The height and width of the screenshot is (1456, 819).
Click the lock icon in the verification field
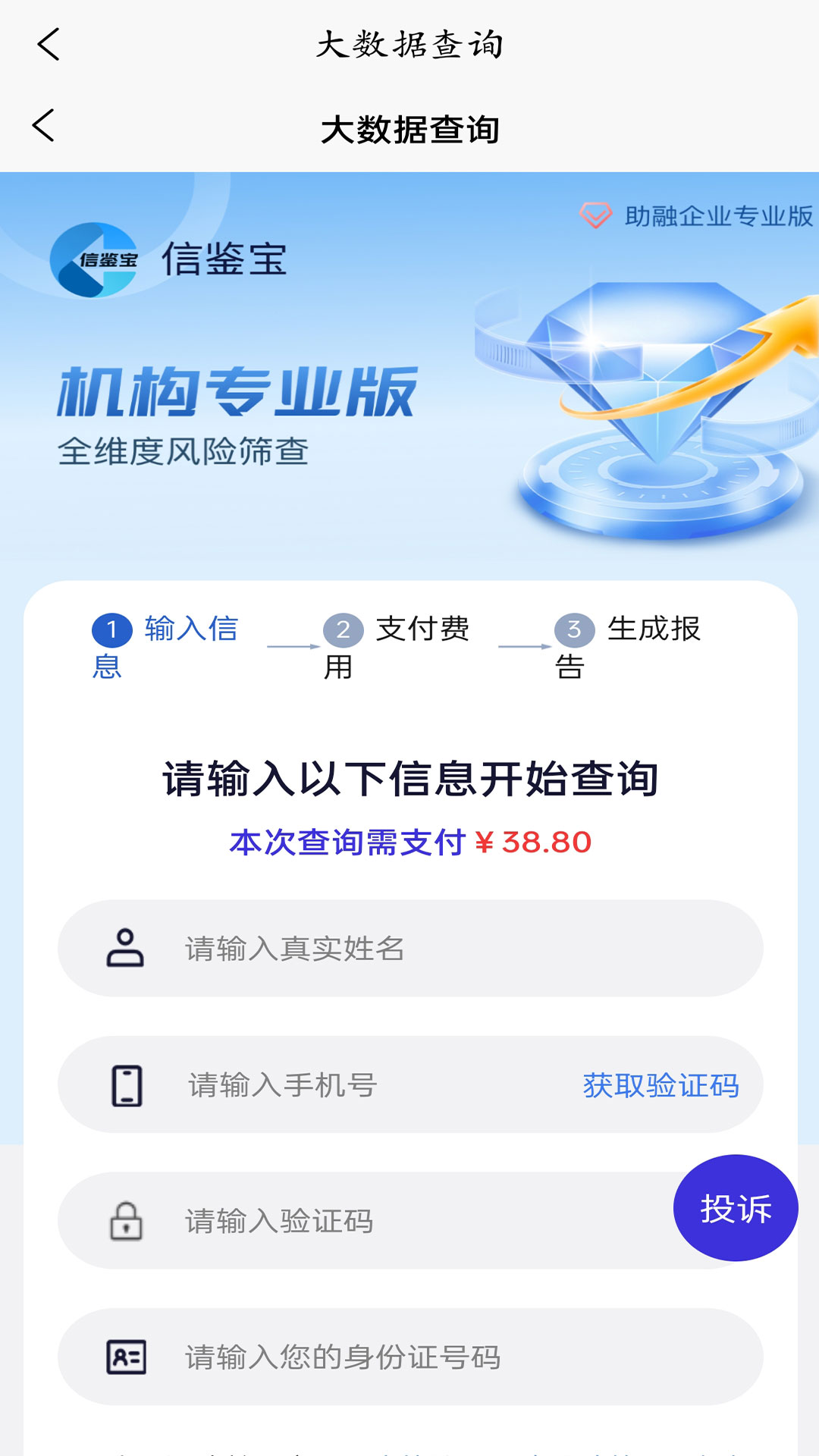coord(126,1221)
